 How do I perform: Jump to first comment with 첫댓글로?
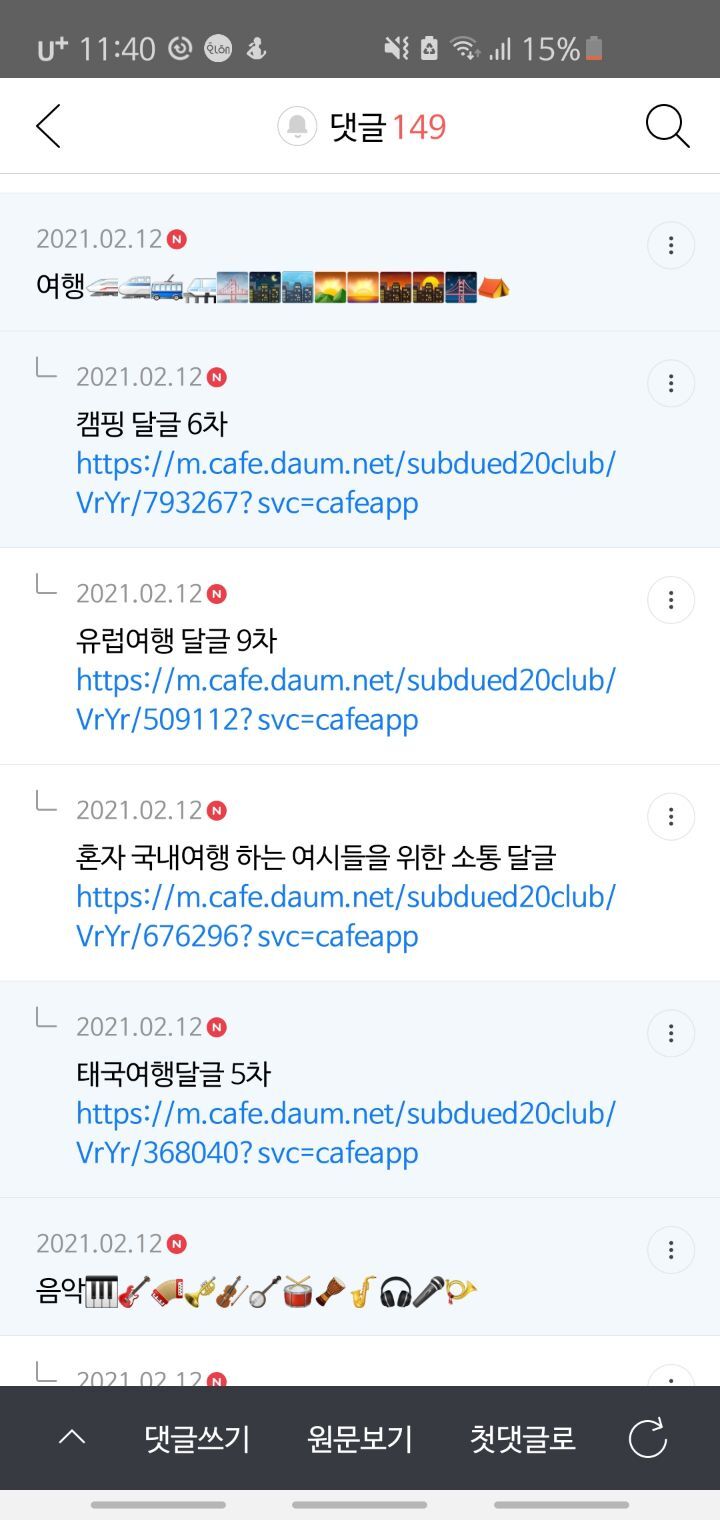click(523, 1439)
